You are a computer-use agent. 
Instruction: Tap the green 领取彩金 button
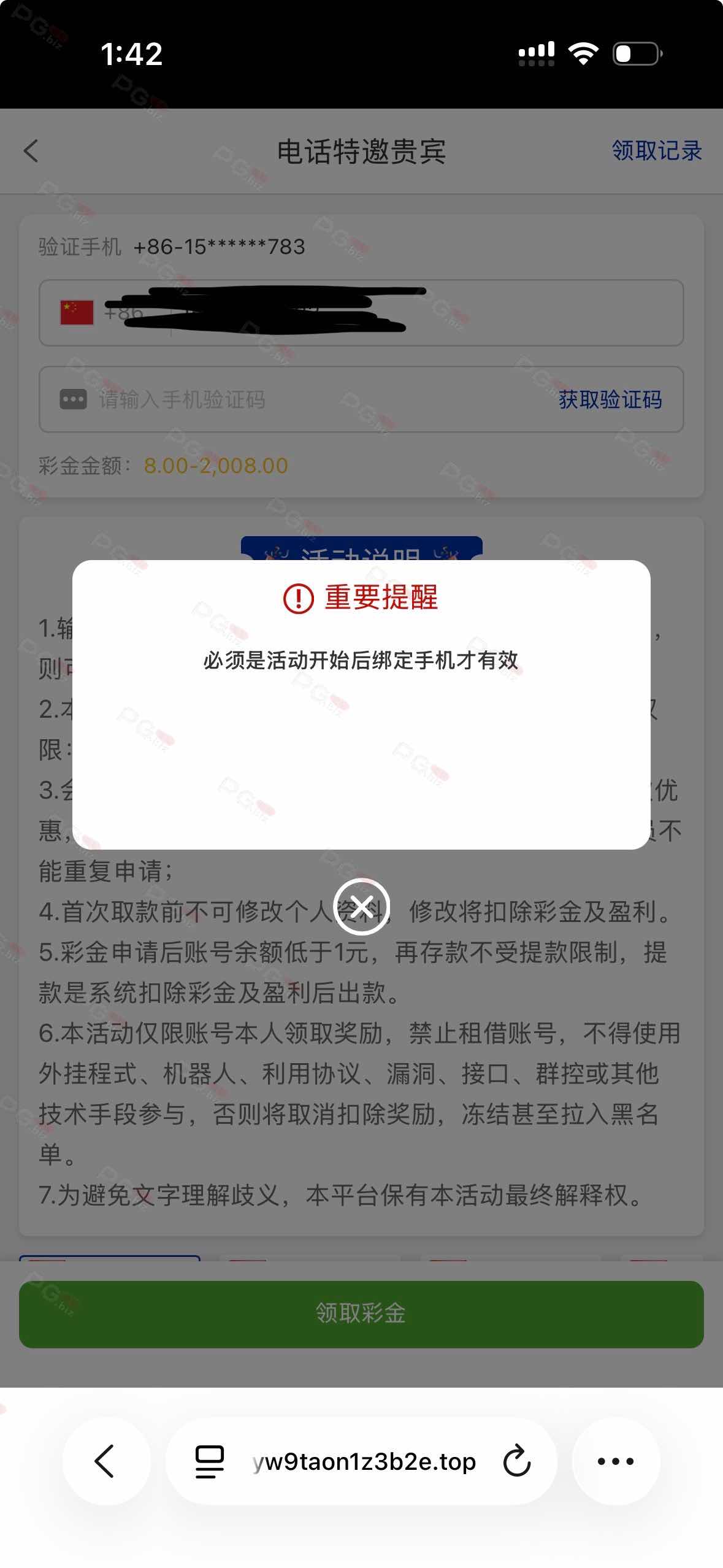coord(361,1313)
